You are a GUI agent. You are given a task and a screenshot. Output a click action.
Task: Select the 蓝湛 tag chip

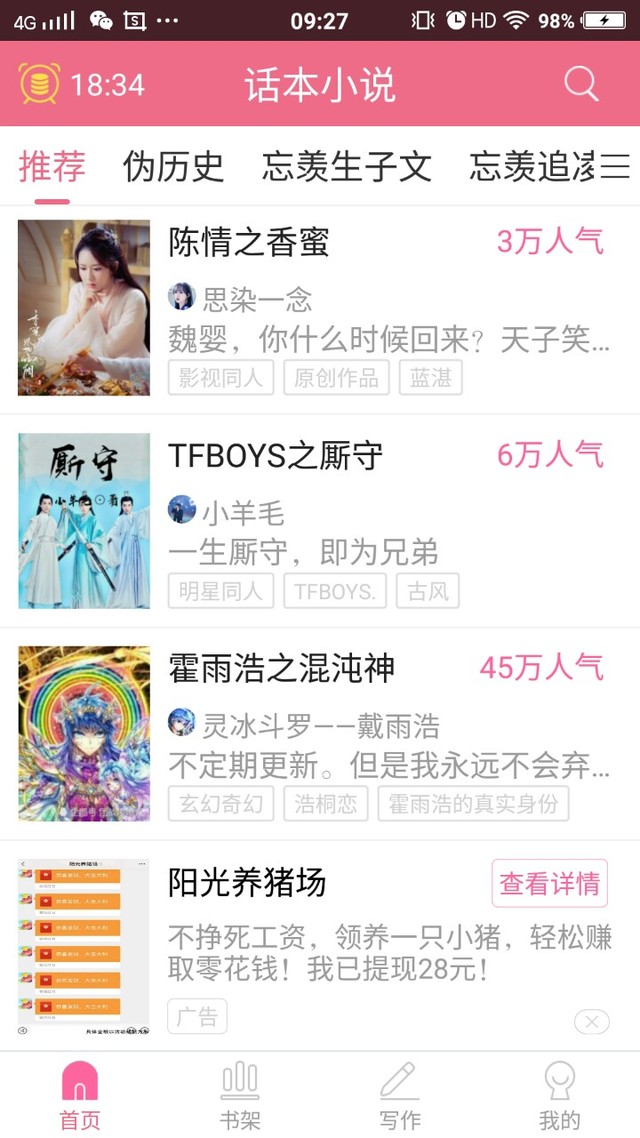(x=431, y=378)
